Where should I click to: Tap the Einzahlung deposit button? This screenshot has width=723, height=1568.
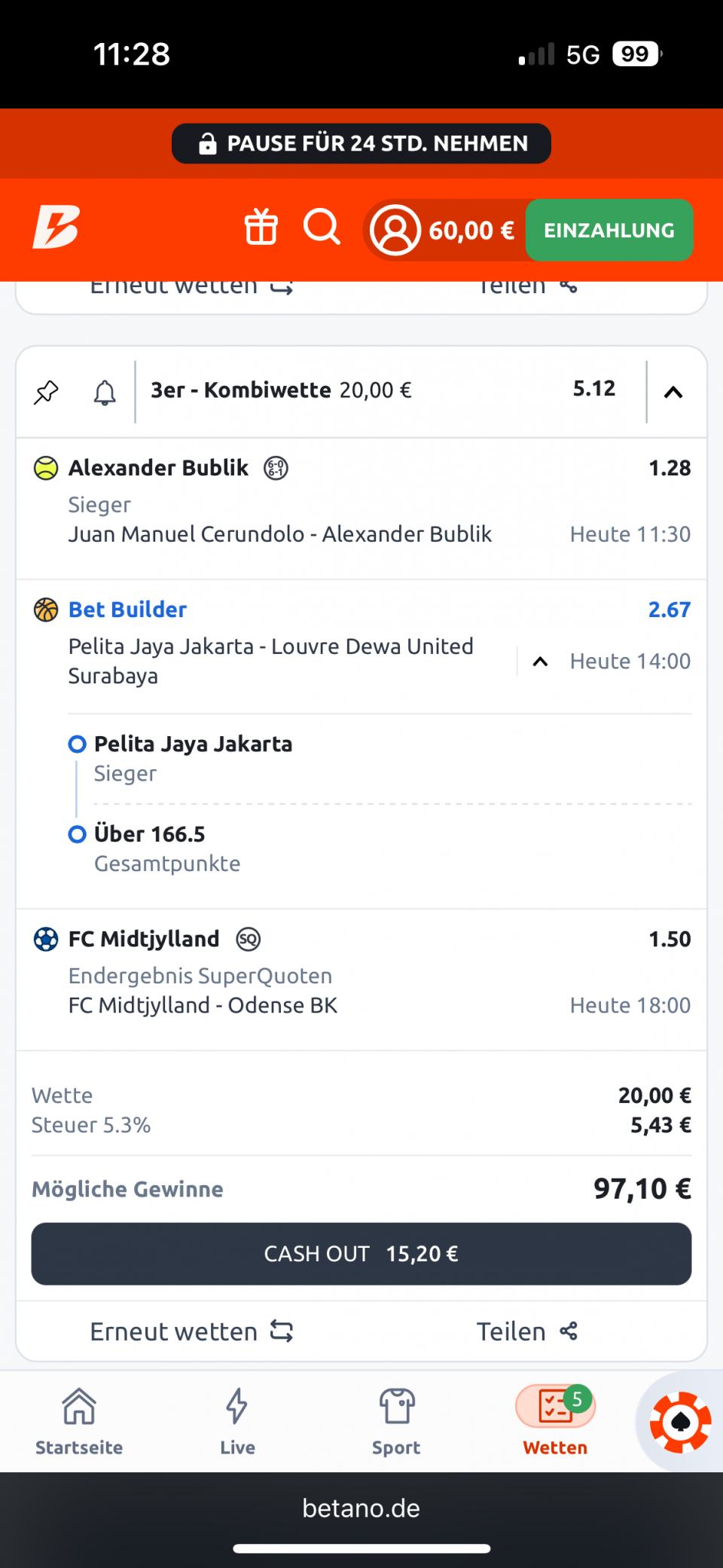pos(609,230)
